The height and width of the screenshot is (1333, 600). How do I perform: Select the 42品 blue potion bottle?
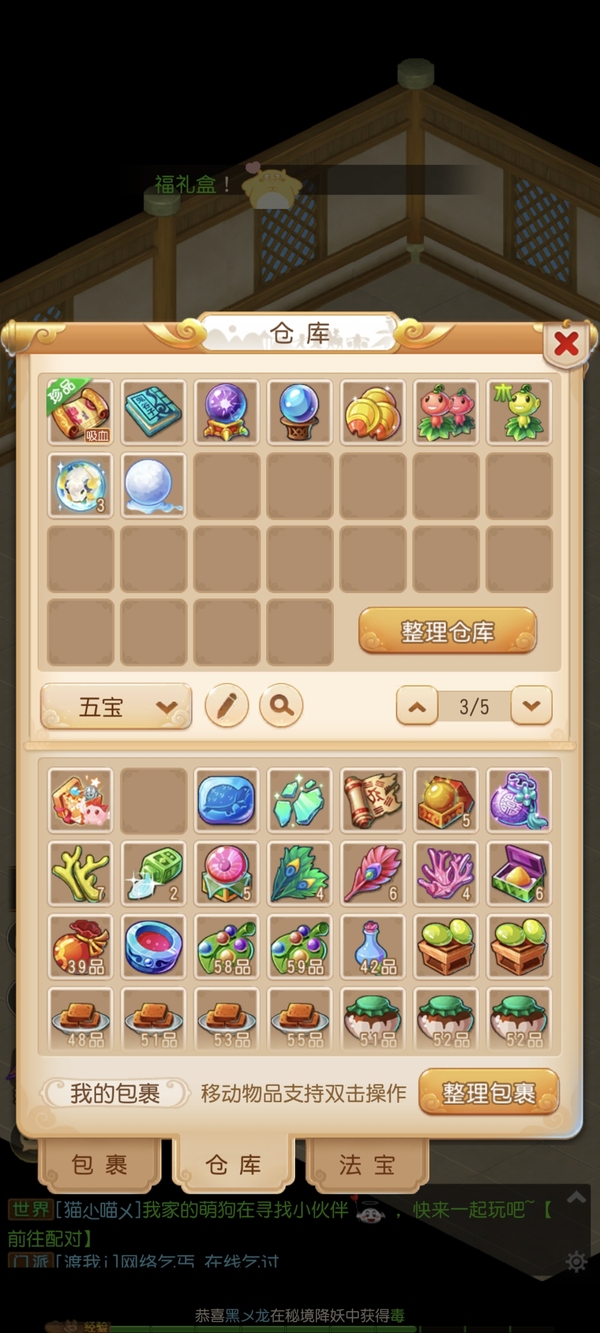click(373, 947)
